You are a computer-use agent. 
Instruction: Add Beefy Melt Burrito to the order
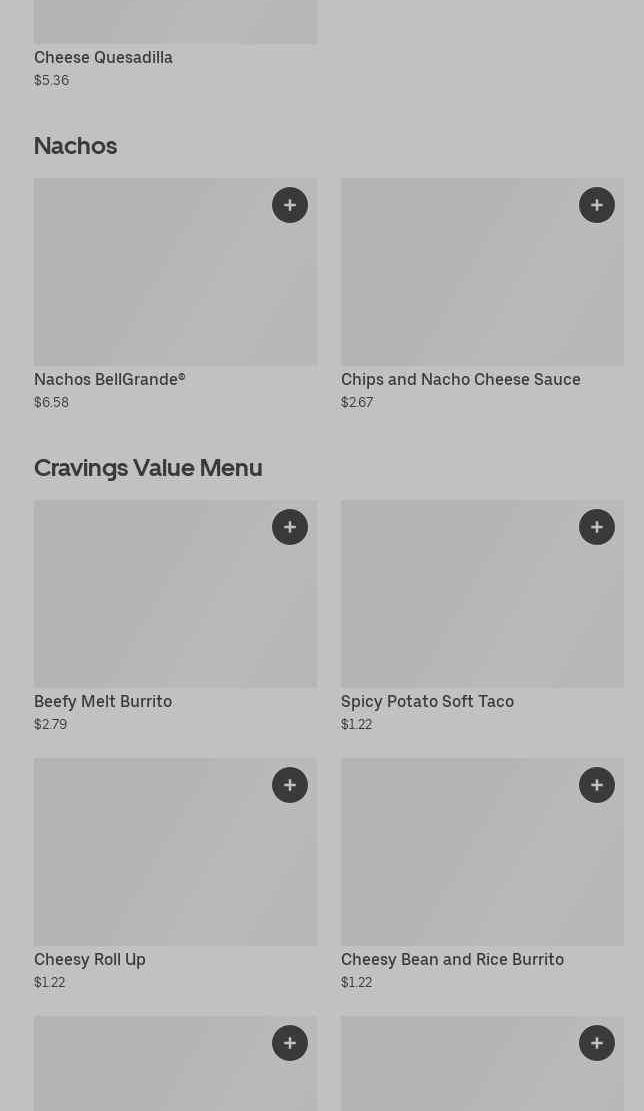[290, 527]
